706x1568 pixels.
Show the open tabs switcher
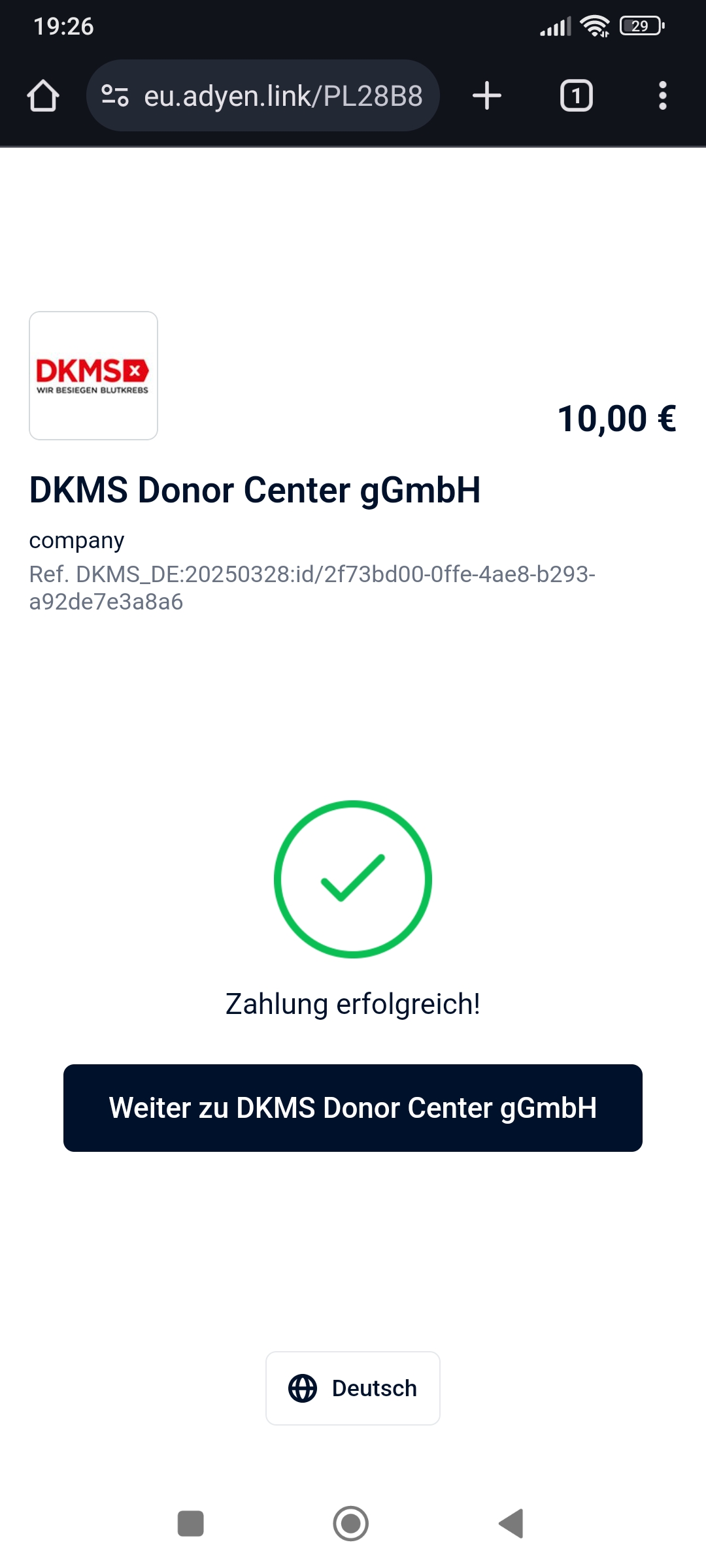[x=576, y=96]
